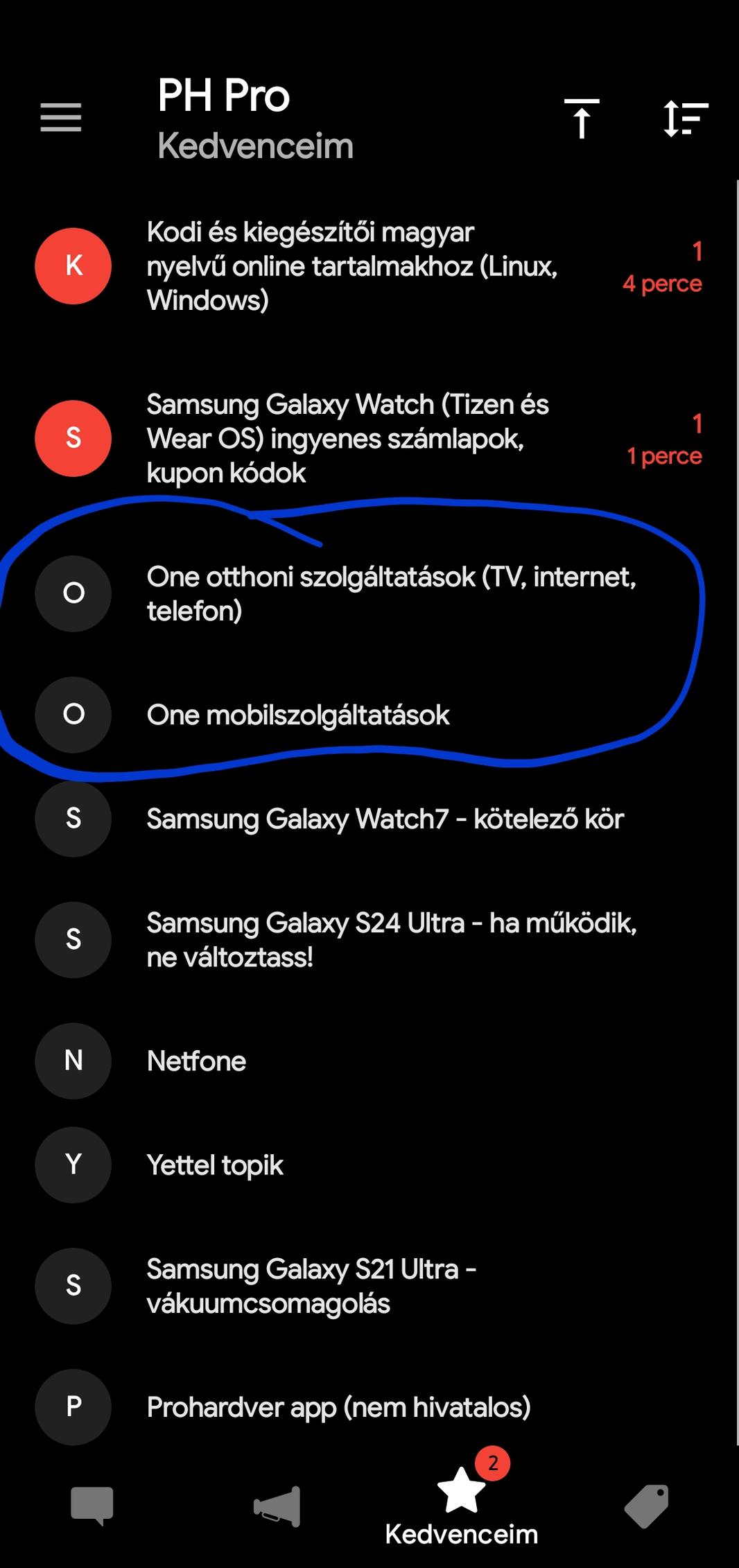Screen dimensions: 739x1568
Task: Open One mobilszolgáltatások topic
Action: tap(298, 715)
